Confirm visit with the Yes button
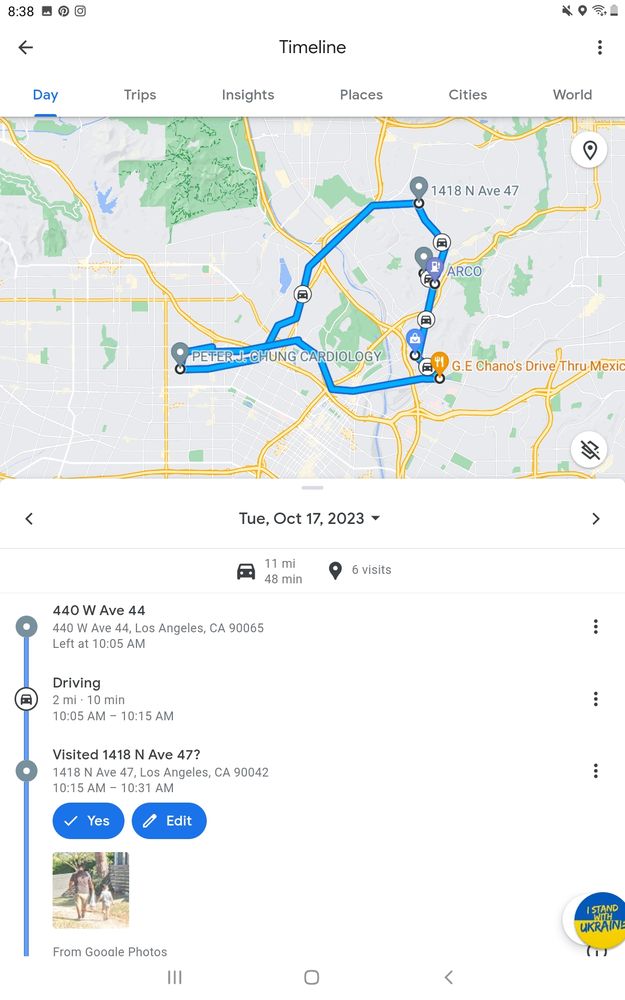625x1000 pixels. point(88,821)
